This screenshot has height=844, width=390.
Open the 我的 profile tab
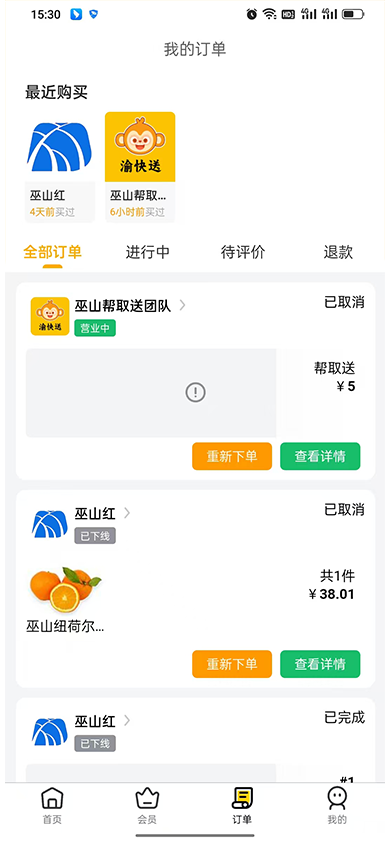point(337,806)
